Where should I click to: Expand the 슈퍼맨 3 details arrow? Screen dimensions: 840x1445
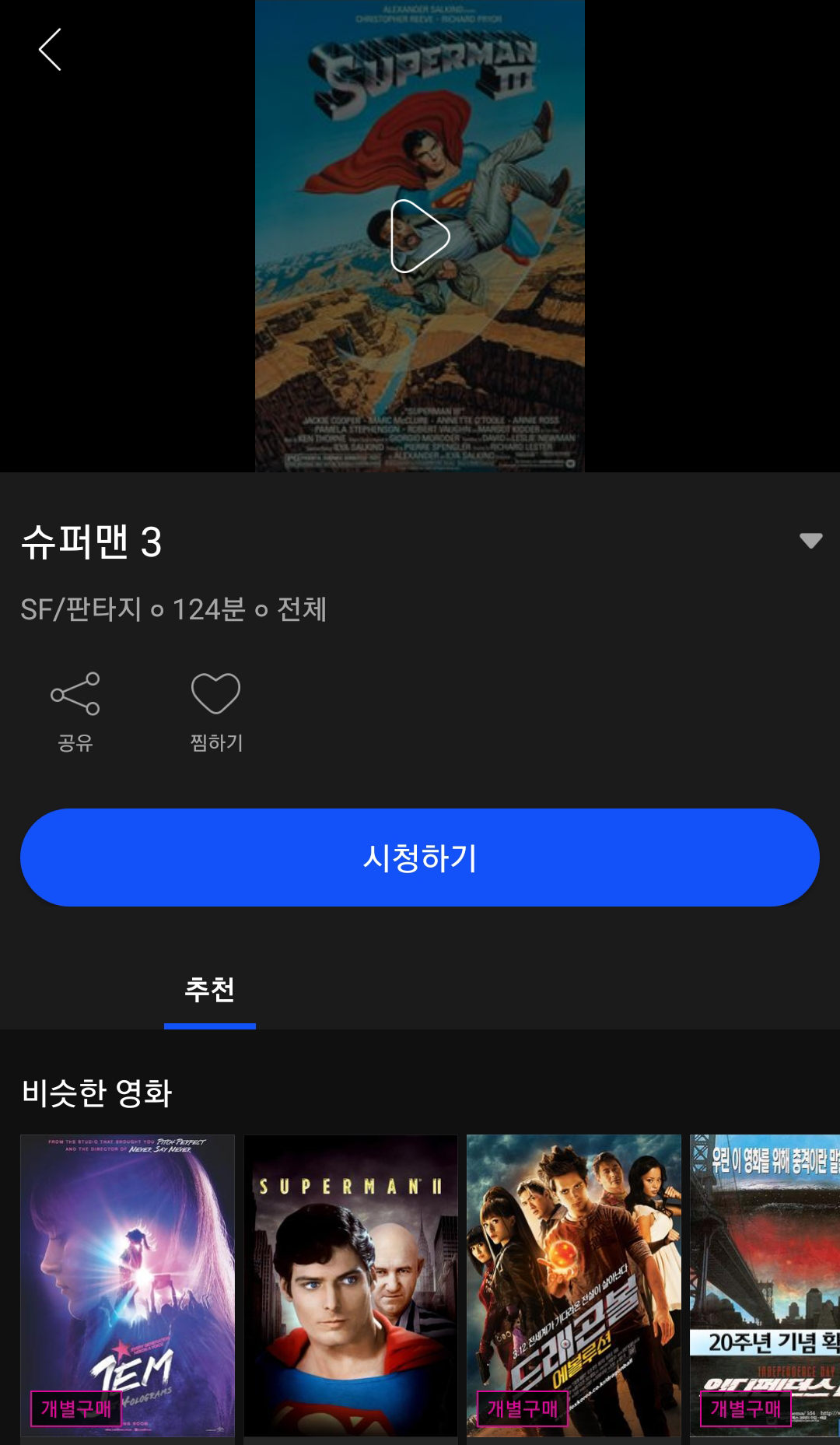coord(810,541)
